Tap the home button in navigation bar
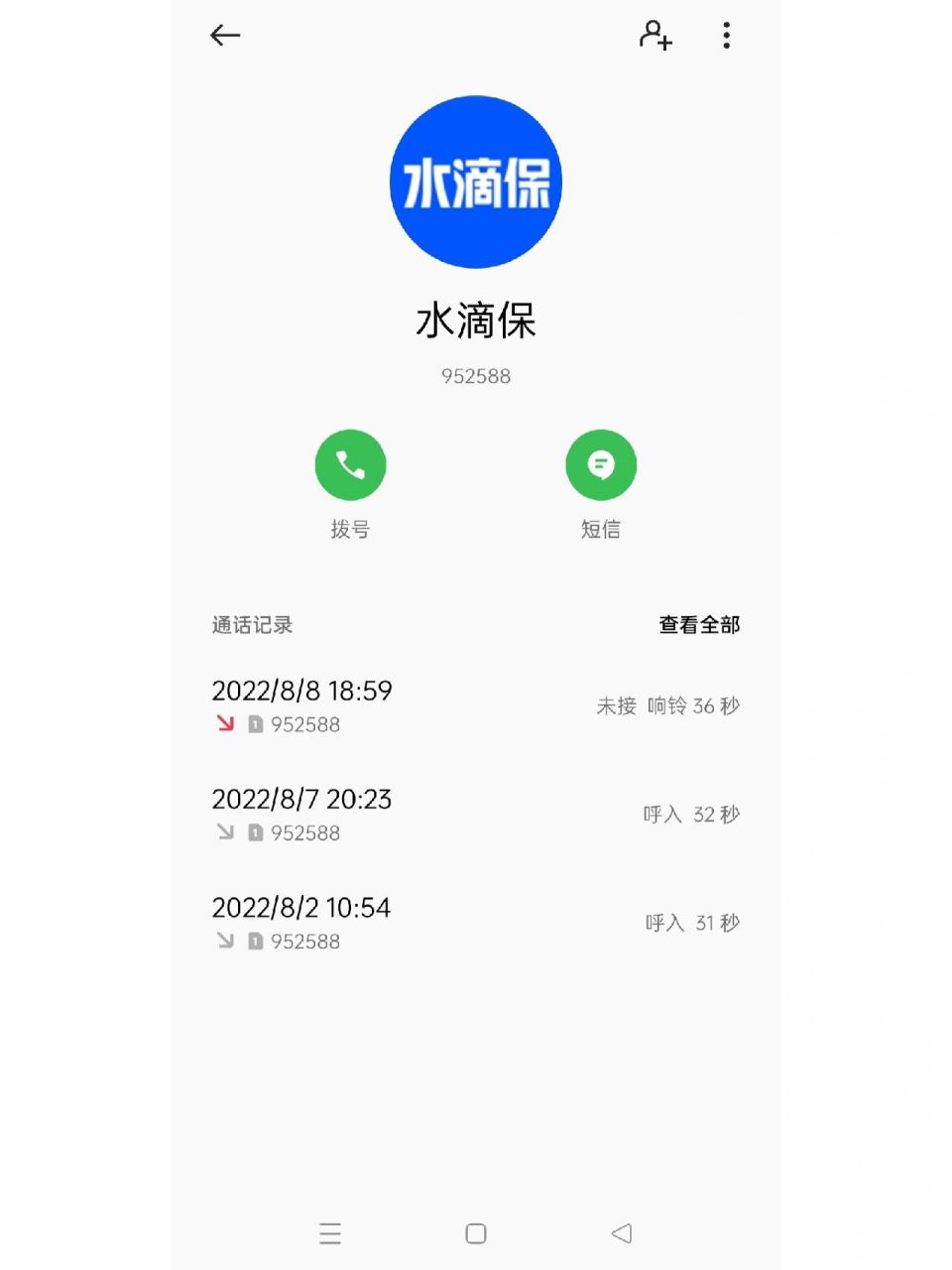The width and height of the screenshot is (952, 1270). [475, 1233]
